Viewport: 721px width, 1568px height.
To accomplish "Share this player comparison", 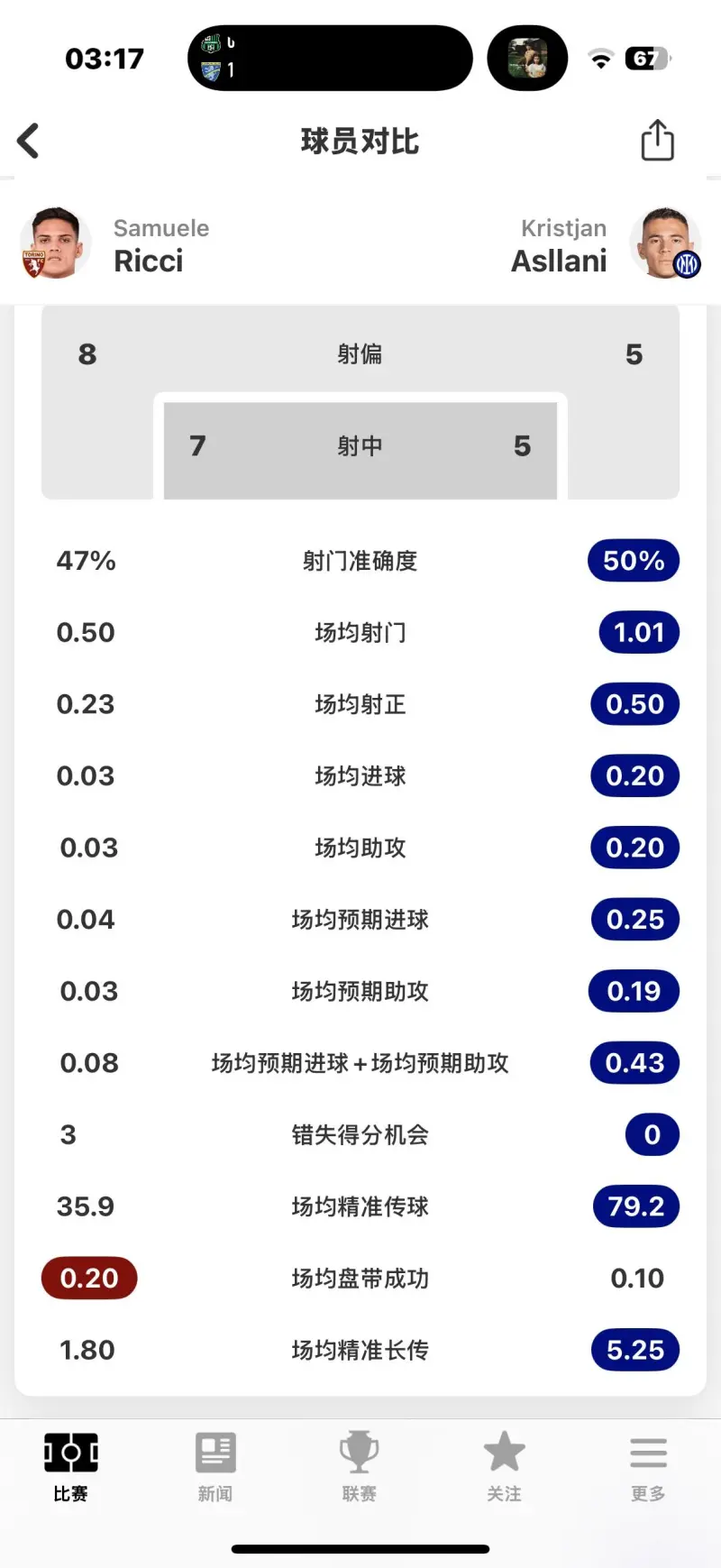I will tap(657, 141).
